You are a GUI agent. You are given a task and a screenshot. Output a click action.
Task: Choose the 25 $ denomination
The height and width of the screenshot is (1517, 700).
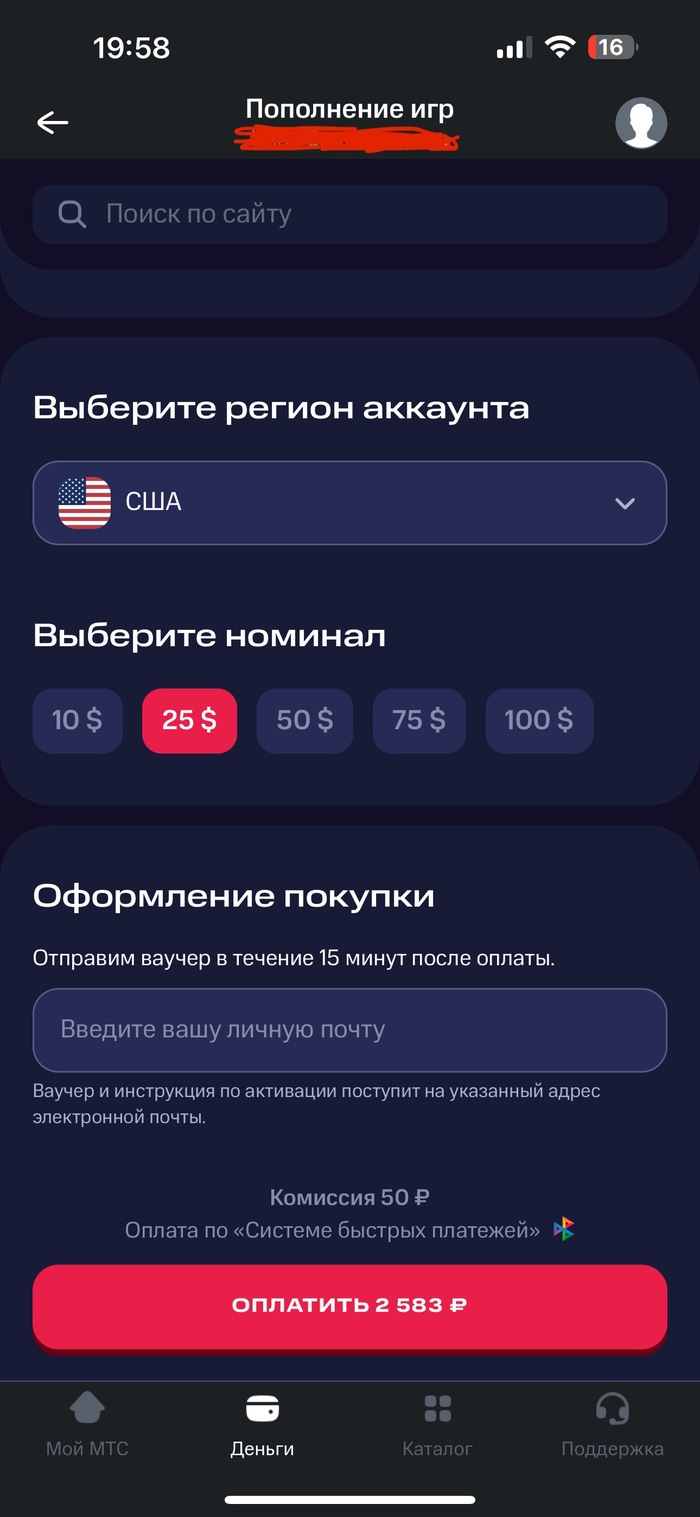(189, 720)
